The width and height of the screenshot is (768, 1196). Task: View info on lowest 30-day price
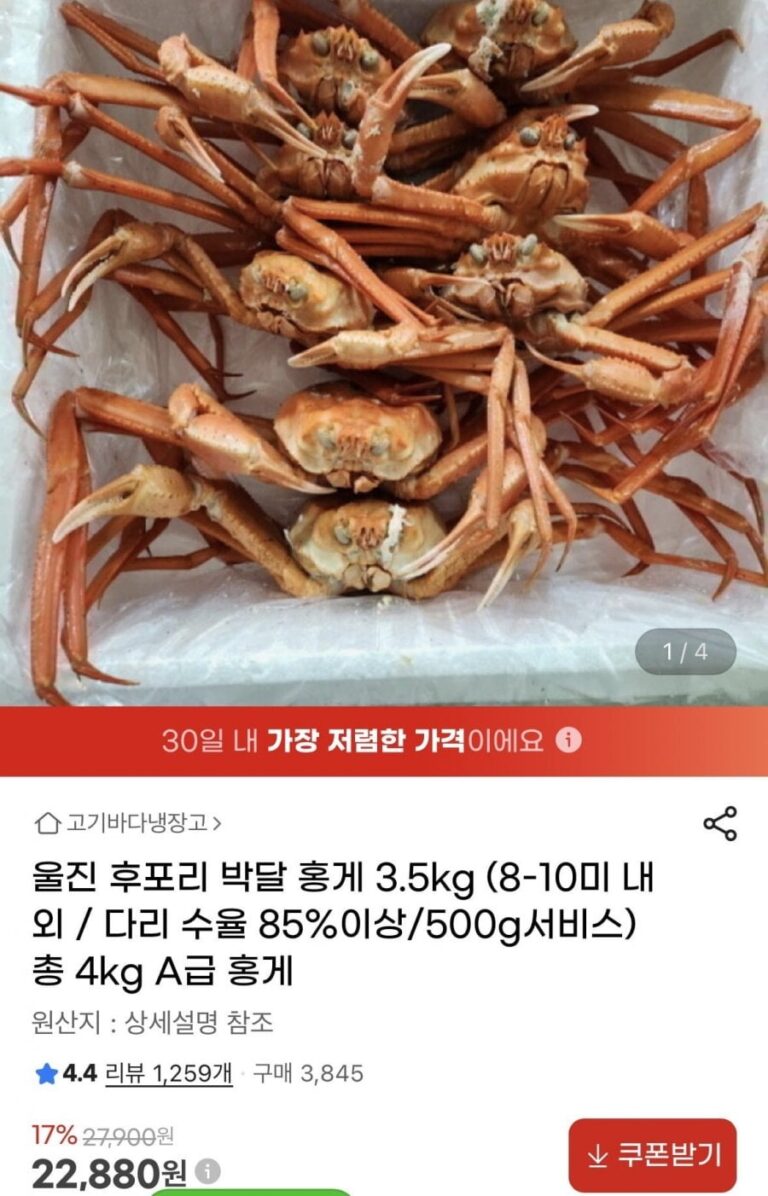[568, 741]
